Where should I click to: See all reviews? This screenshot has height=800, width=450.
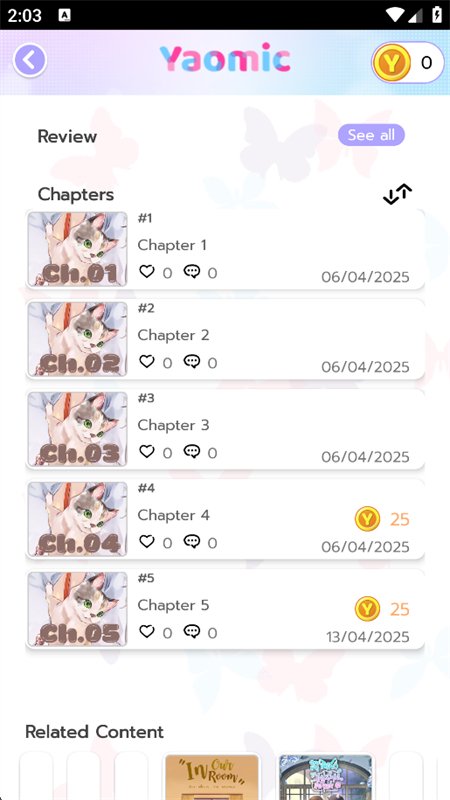[371, 135]
